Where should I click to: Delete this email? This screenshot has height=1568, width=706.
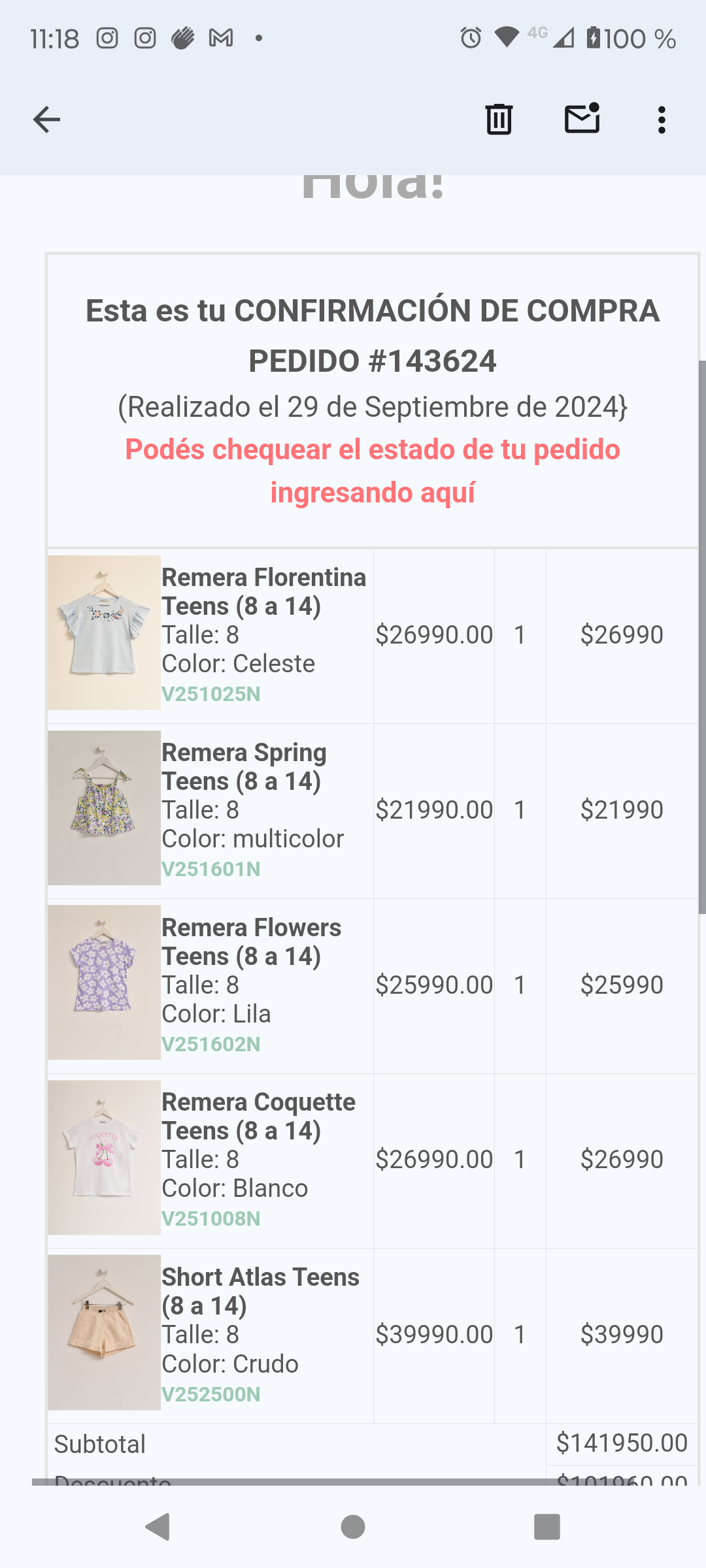coord(499,120)
